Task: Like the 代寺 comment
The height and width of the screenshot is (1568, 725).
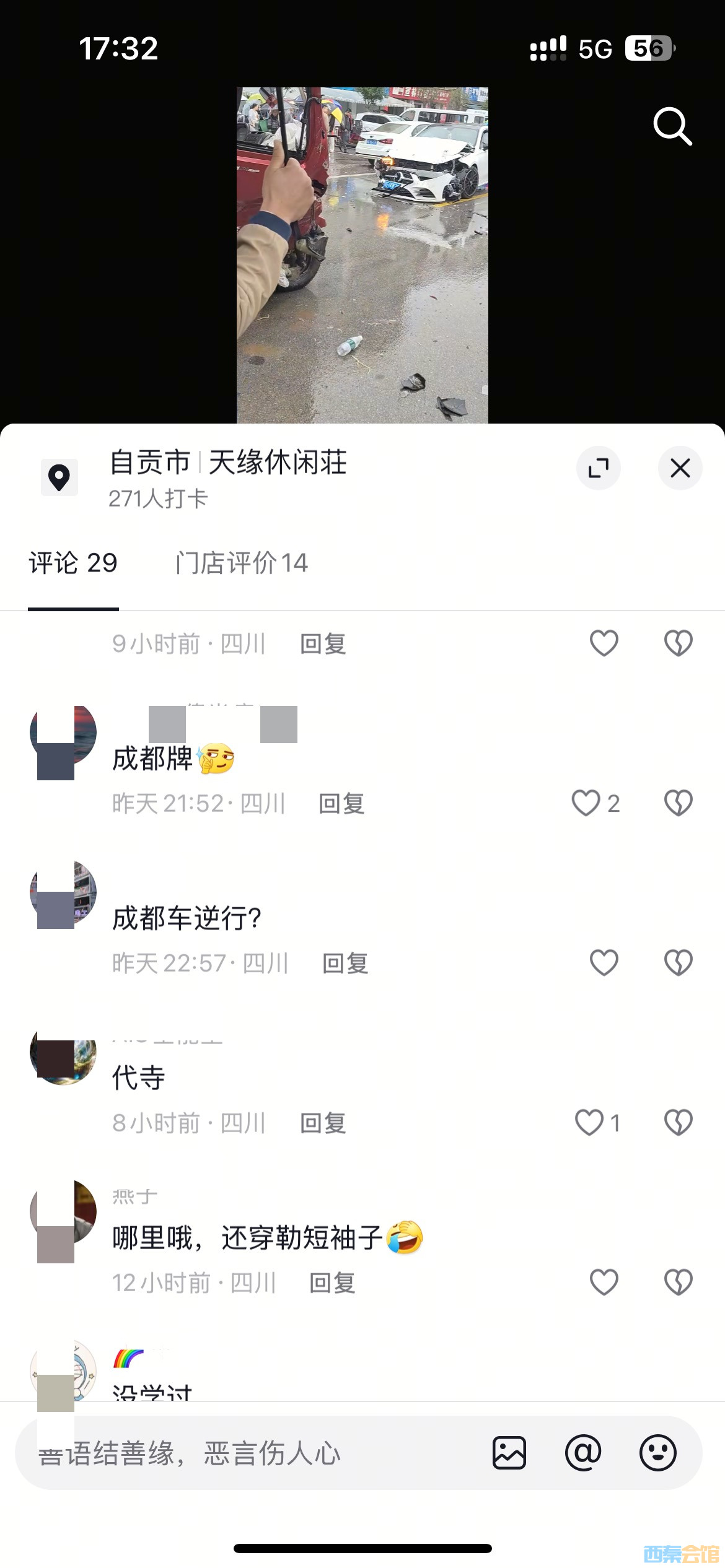Action: 589,1123
